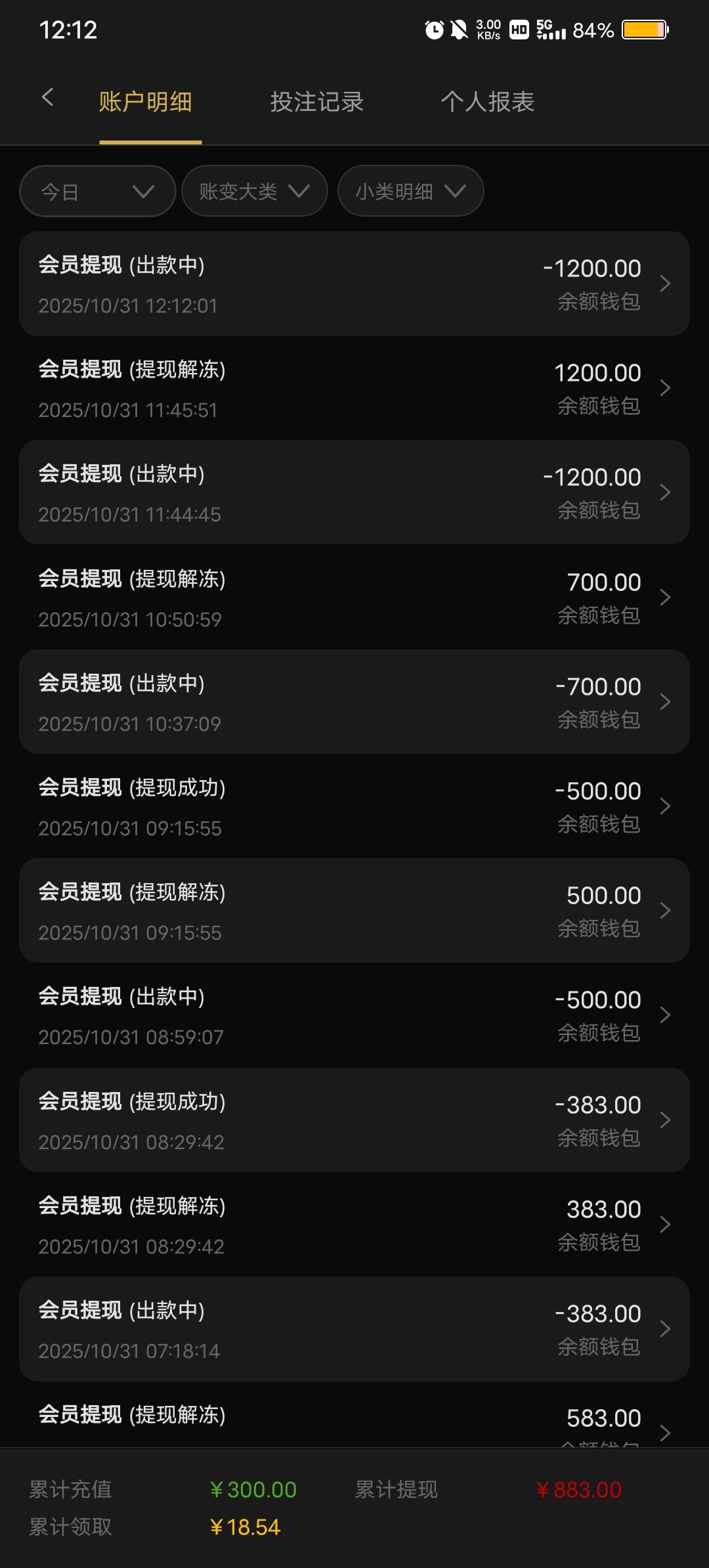Viewport: 709px width, 1568px height.
Task: View the 07:18:14 出款中 -383.00 entry
Action: pos(354,1329)
